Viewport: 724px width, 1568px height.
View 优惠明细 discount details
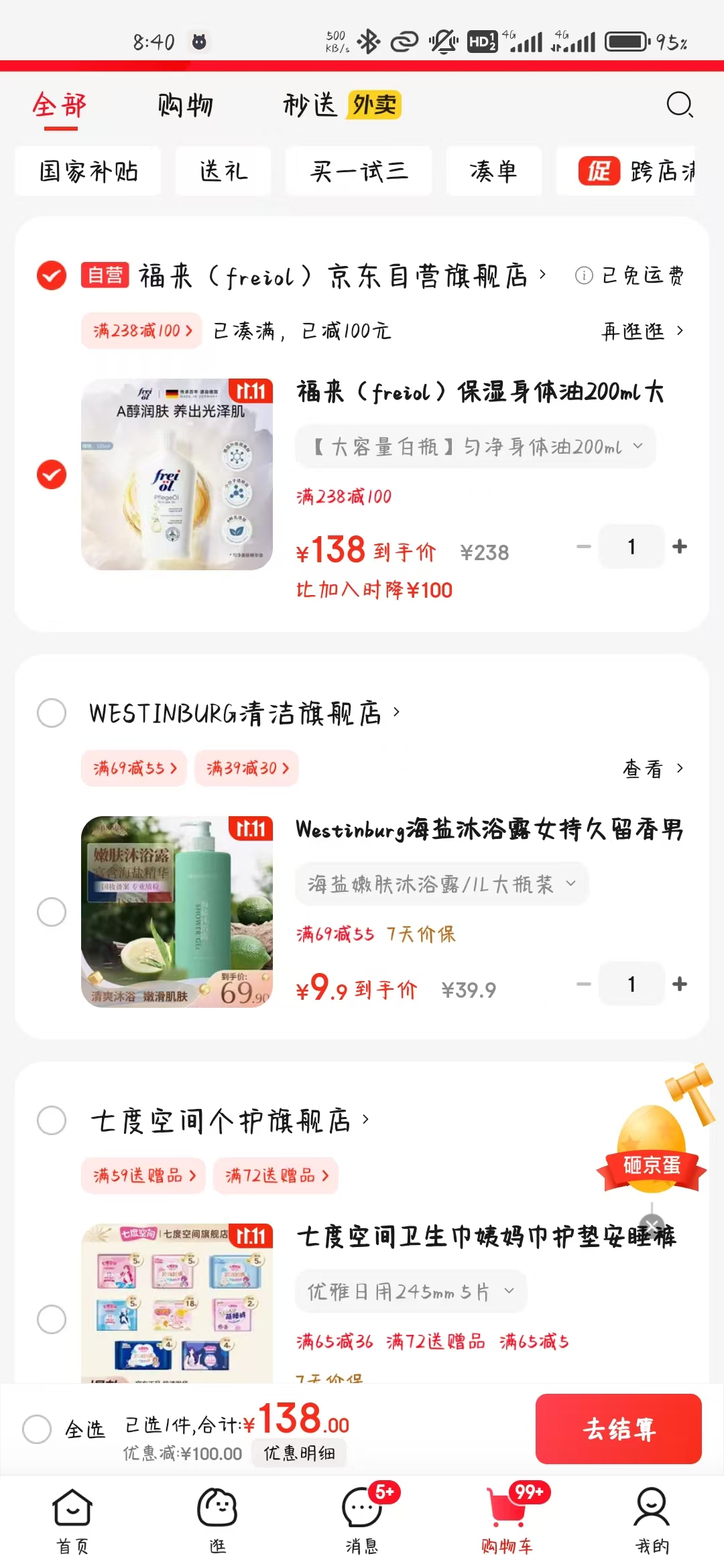(x=299, y=1453)
